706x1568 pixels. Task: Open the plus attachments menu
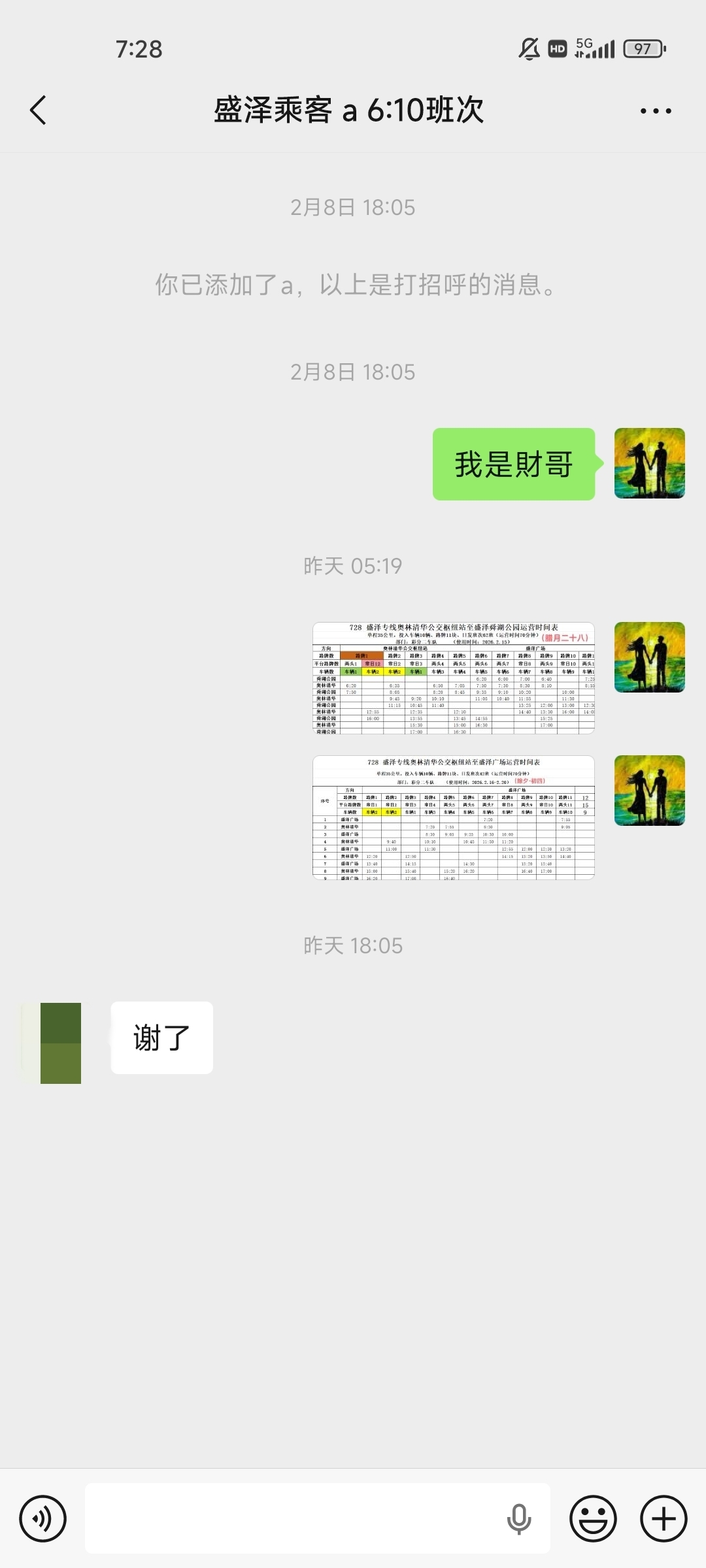[663, 1518]
